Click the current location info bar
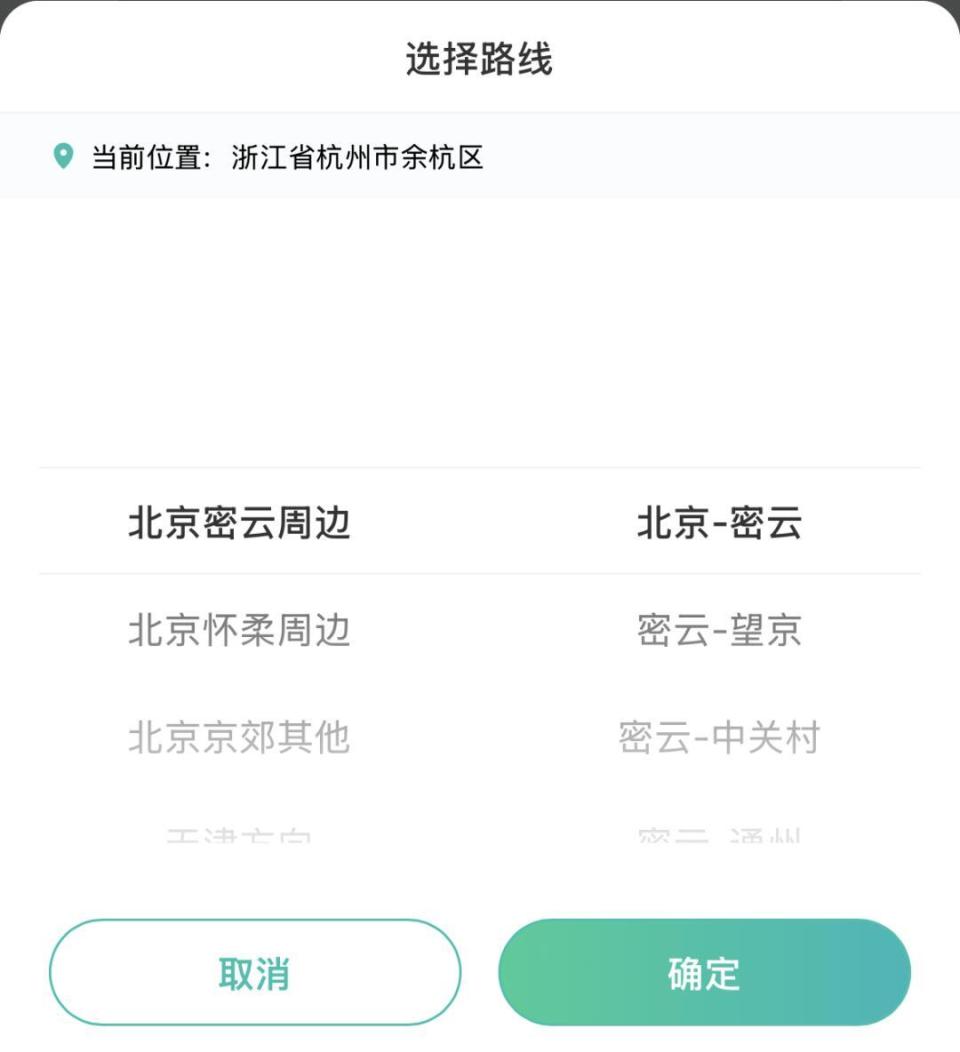Viewport: 960px width, 1052px height. [x=480, y=156]
